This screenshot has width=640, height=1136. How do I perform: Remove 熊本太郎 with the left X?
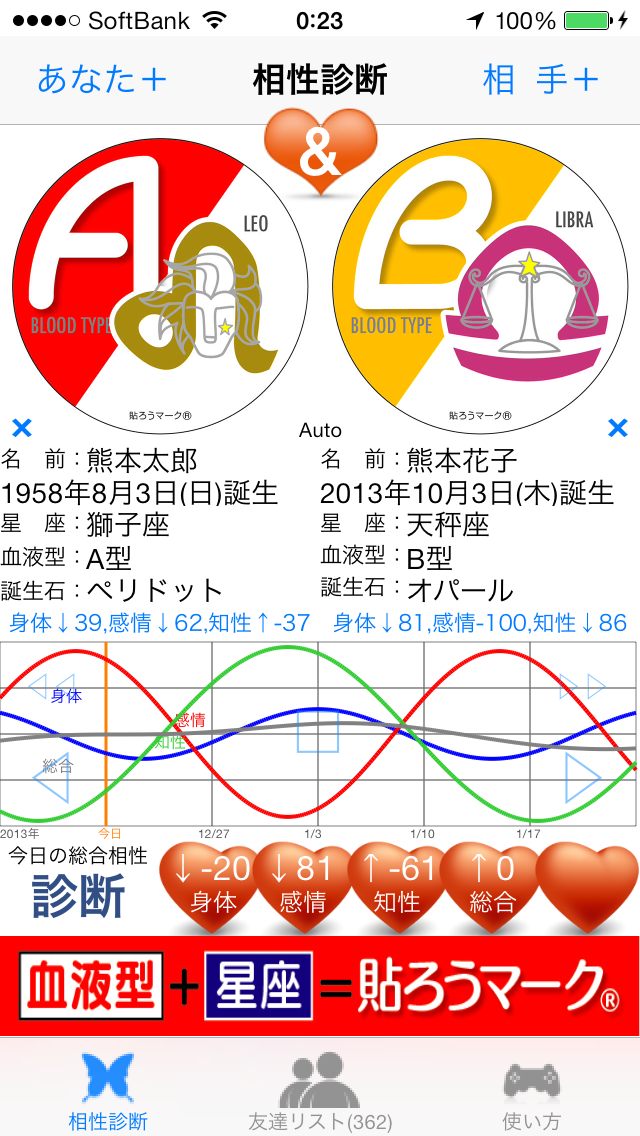point(21,429)
